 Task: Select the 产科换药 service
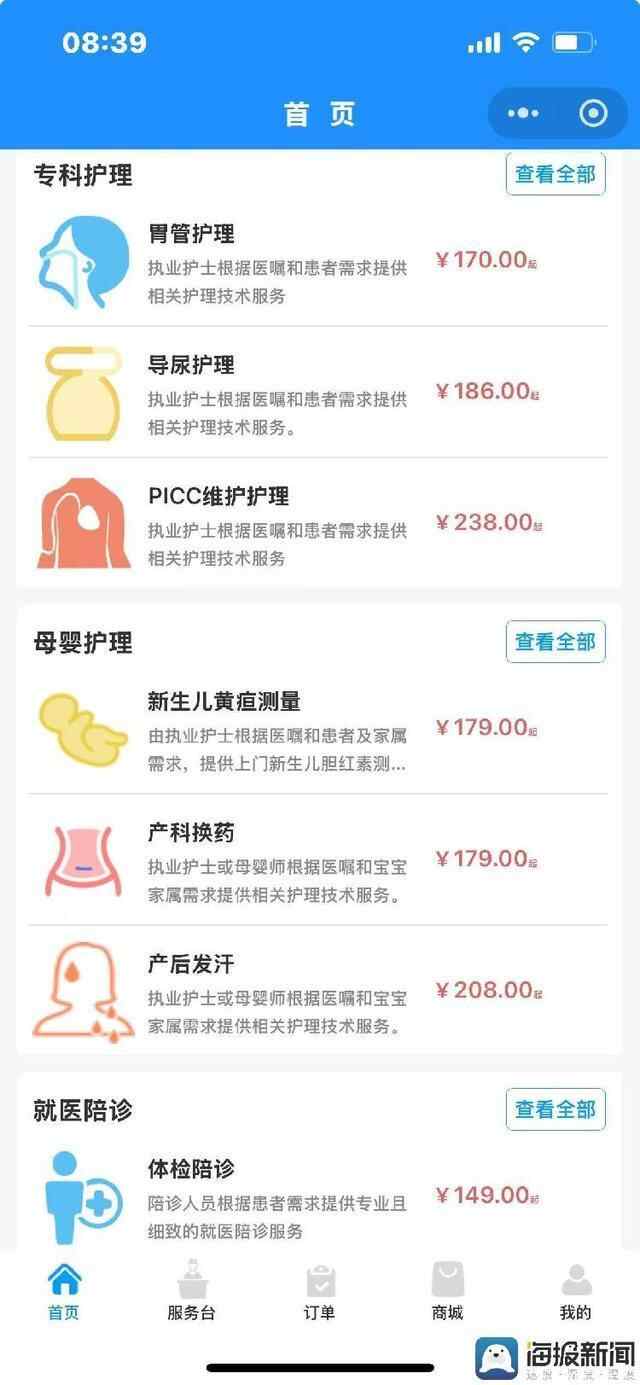277,861
